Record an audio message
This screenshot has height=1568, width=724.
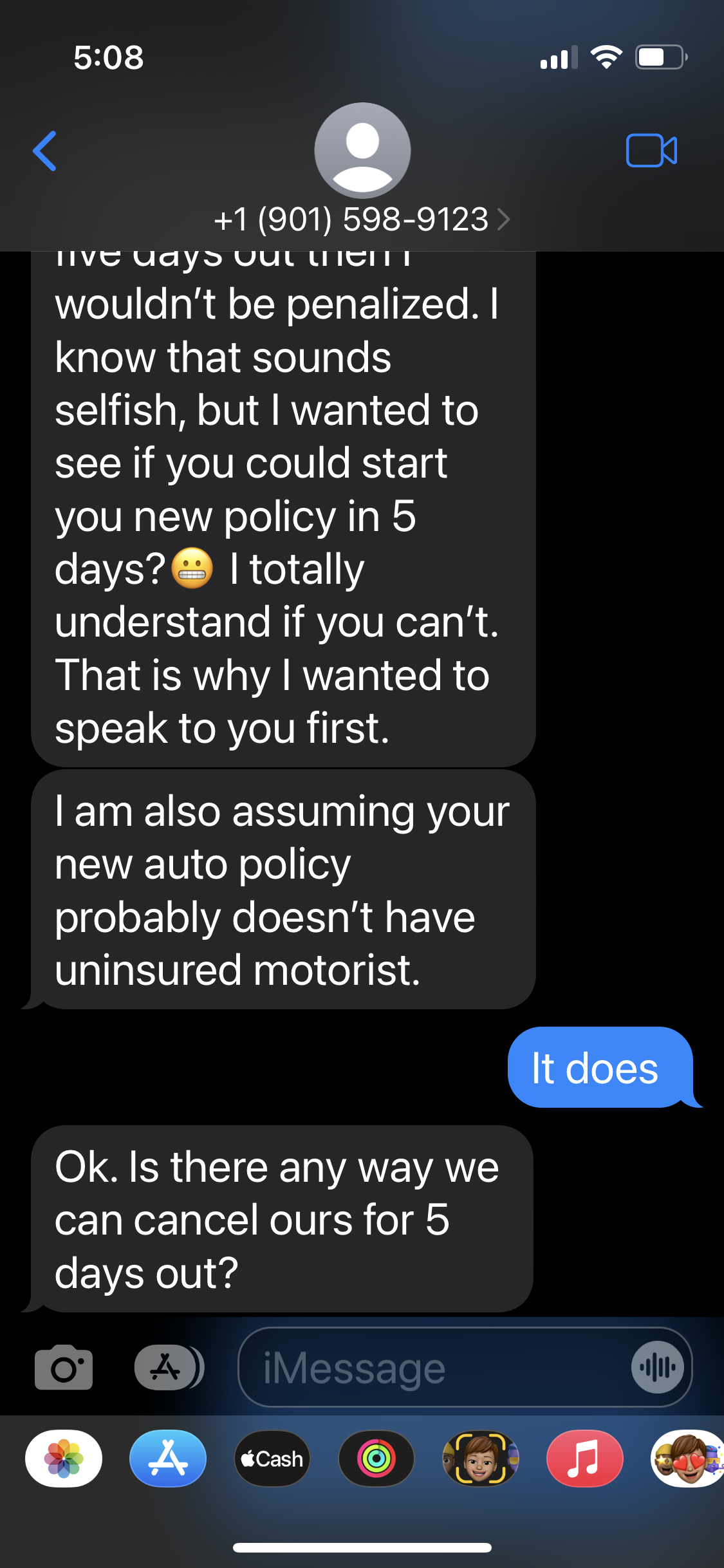657,1367
